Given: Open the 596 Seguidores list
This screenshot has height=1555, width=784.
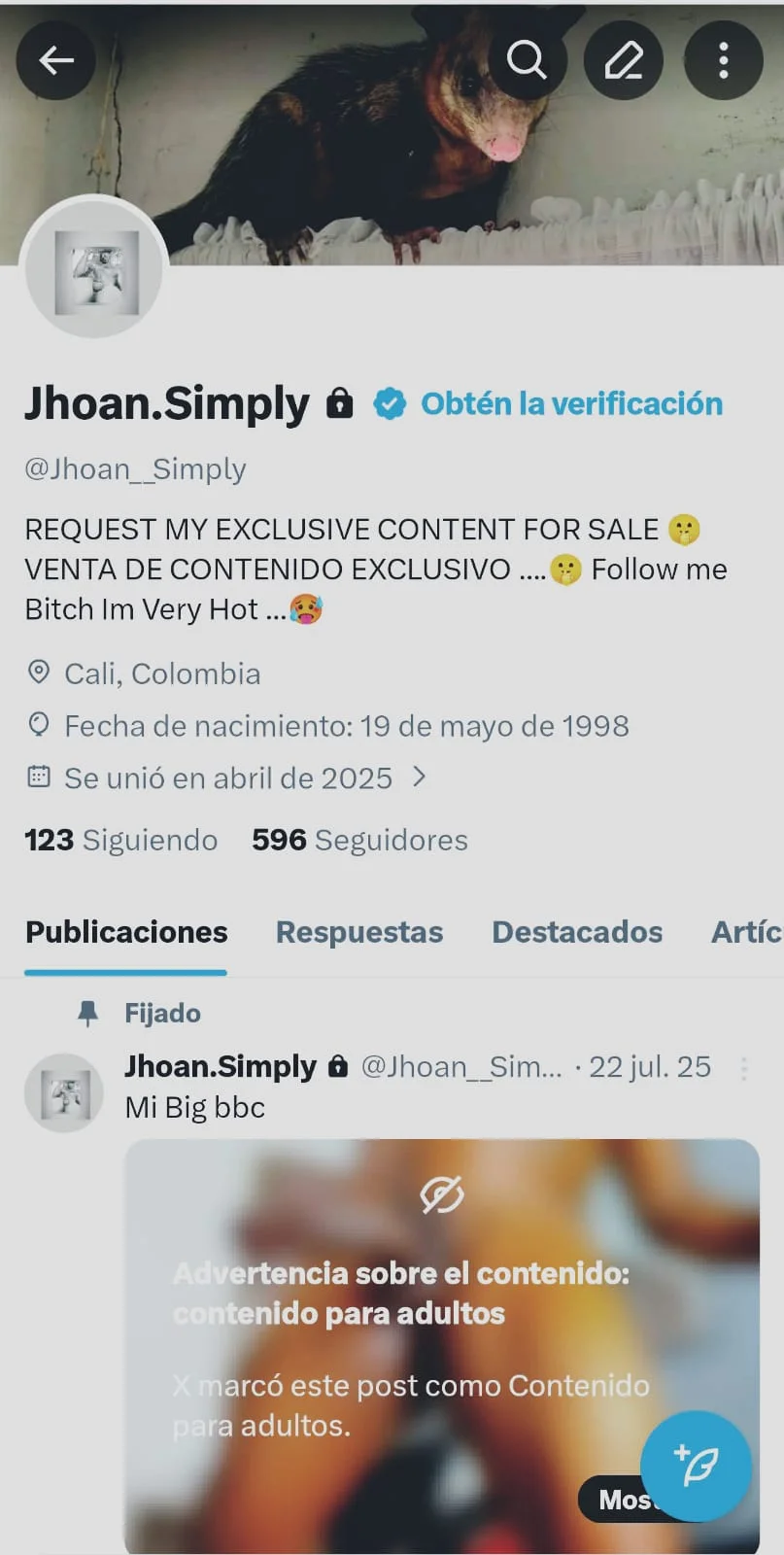Looking at the screenshot, I should [x=359, y=840].
